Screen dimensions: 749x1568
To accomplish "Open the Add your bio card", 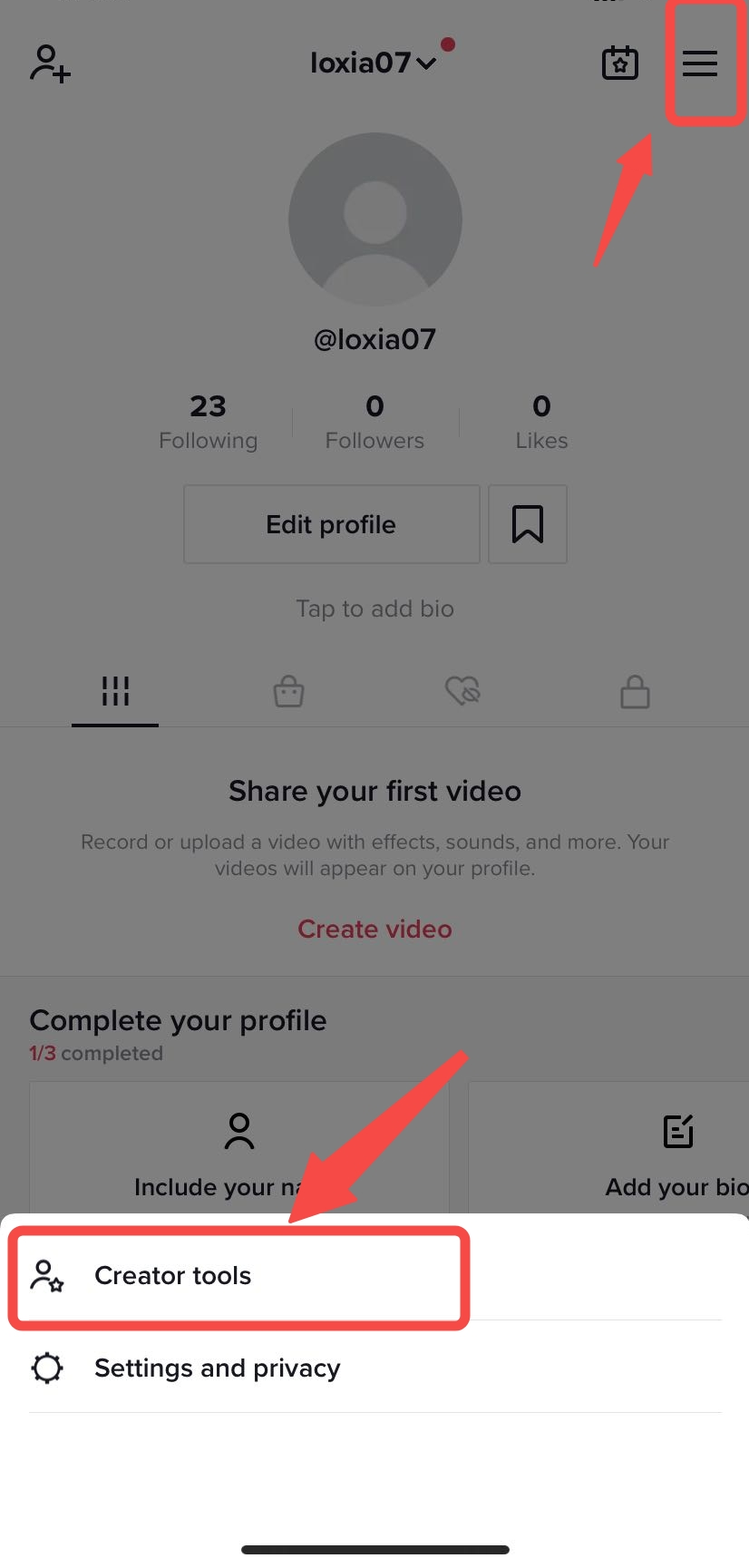I will coord(635,1150).
